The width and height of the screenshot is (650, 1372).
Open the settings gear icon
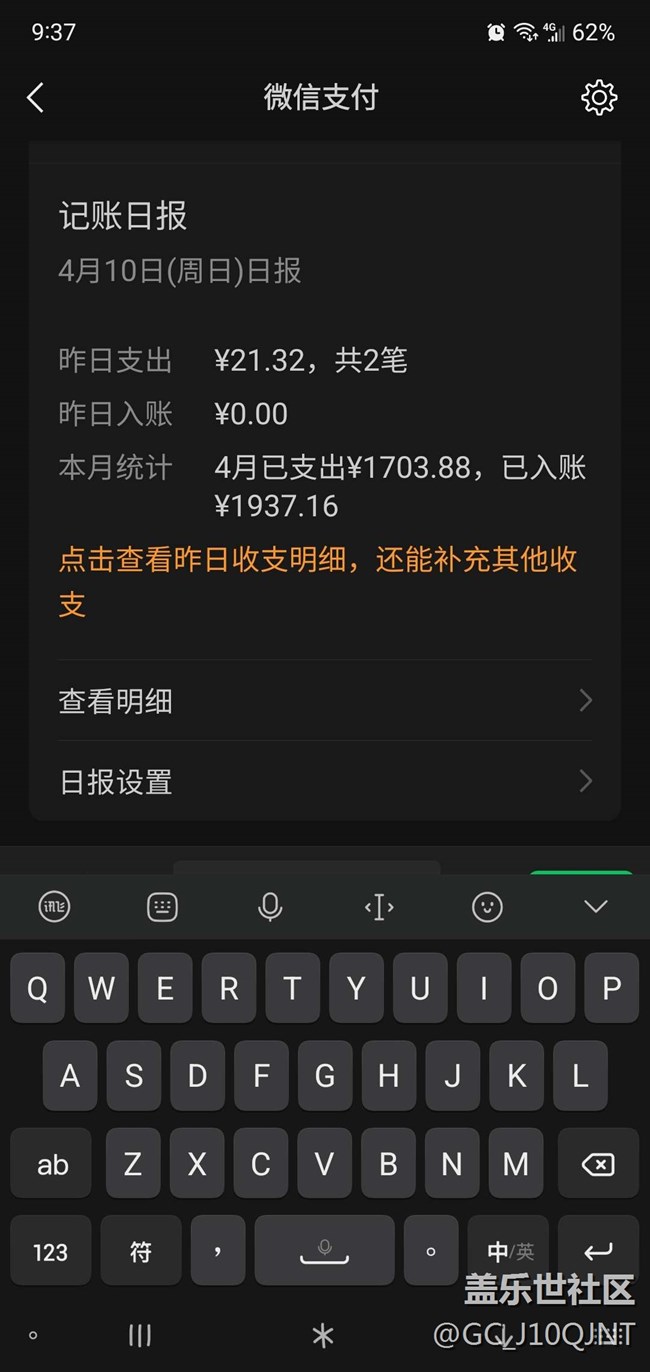click(598, 97)
